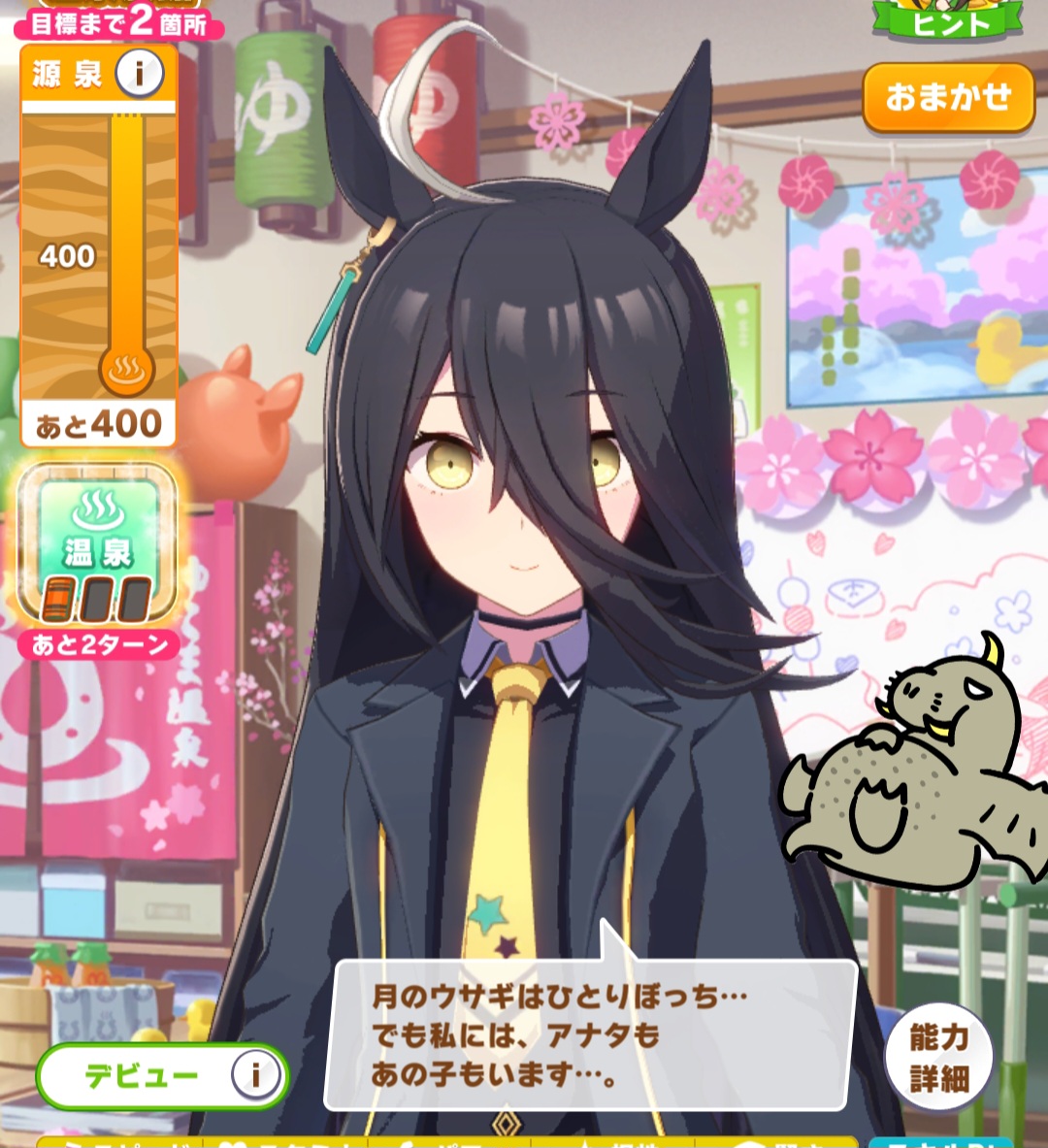This screenshot has width=1048, height=1148.
Task: View 能力詳細 ability details
Action: (938, 1059)
